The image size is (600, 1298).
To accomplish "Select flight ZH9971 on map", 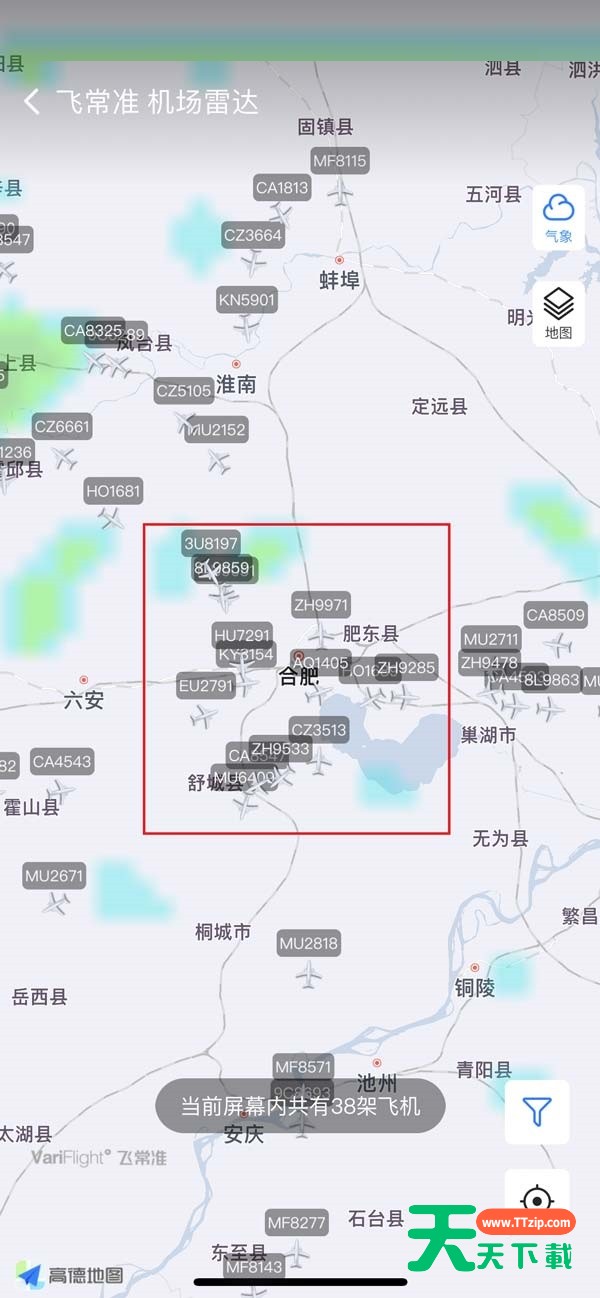I will click(321, 606).
